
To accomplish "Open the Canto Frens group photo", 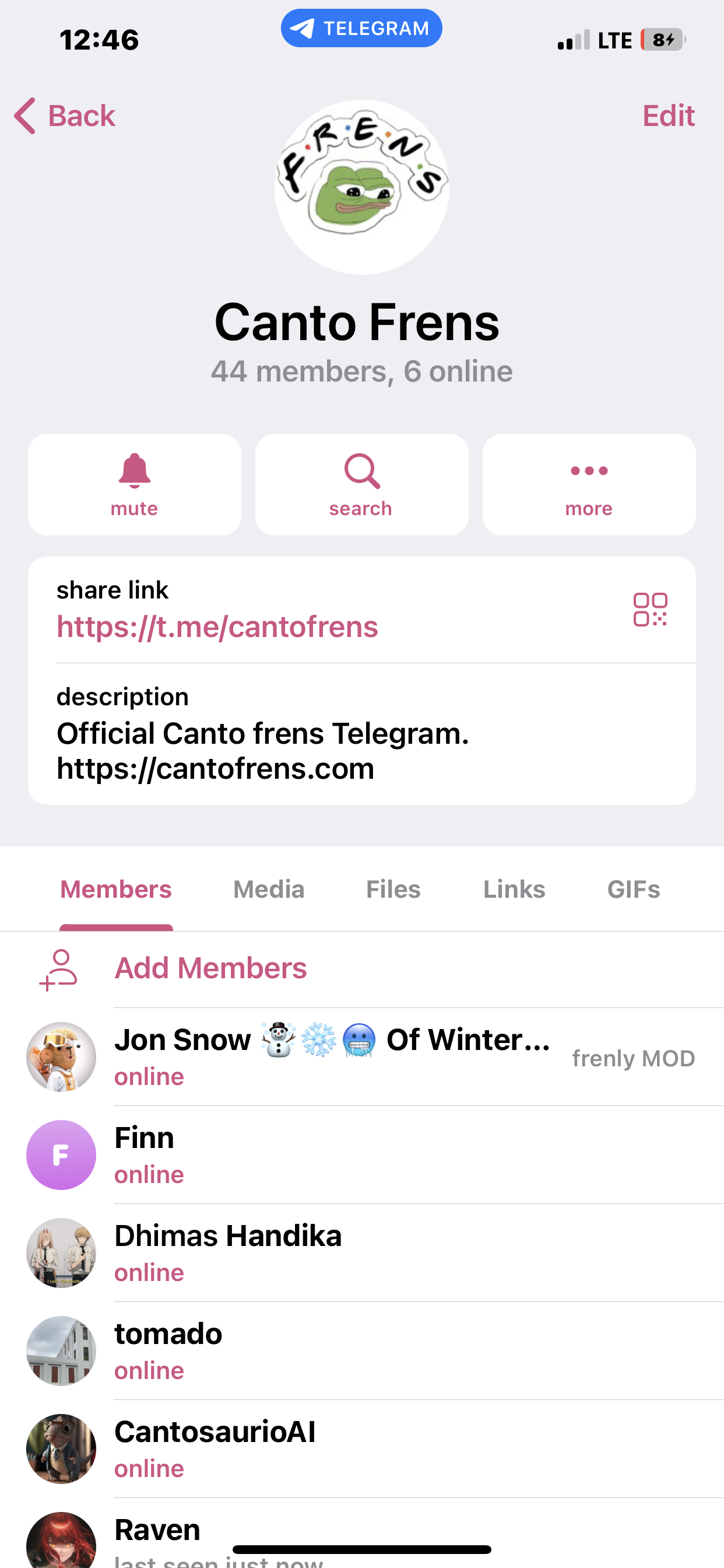I will pos(361,187).
